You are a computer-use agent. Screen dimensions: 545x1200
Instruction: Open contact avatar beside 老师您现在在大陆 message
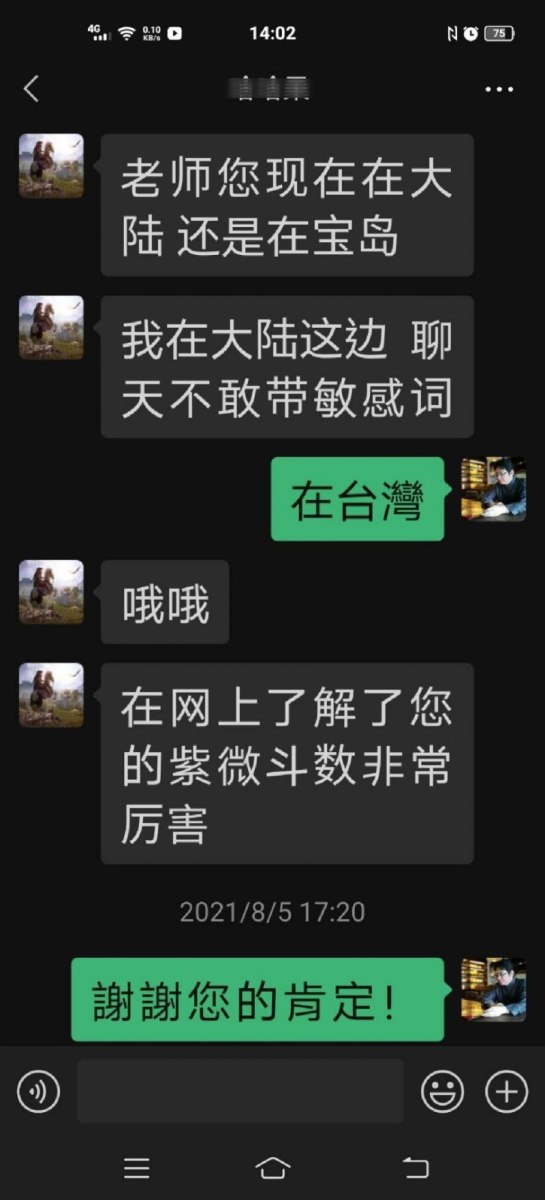[x=51, y=166]
